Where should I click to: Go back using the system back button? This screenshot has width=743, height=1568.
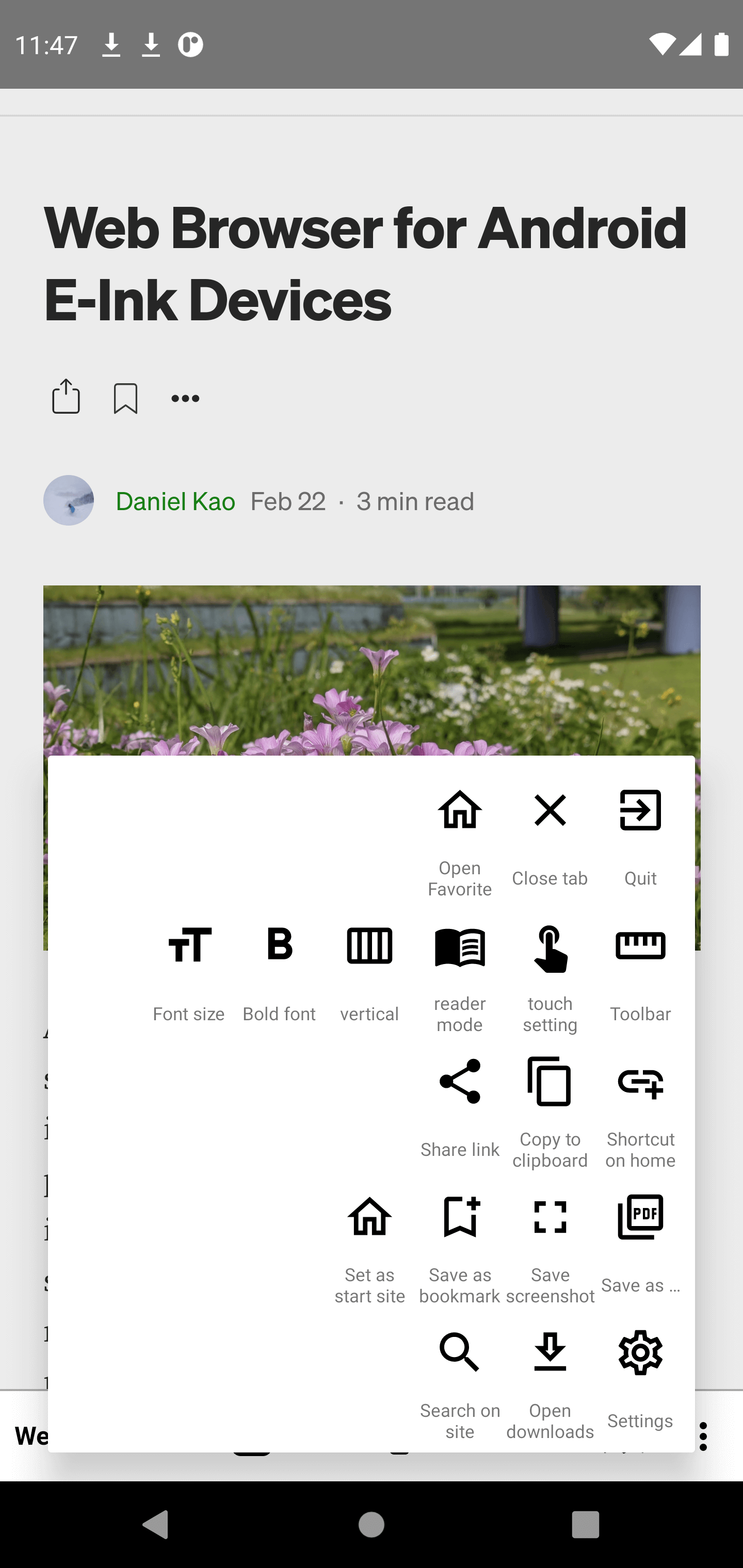pyautogui.click(x=155, y=1524)
